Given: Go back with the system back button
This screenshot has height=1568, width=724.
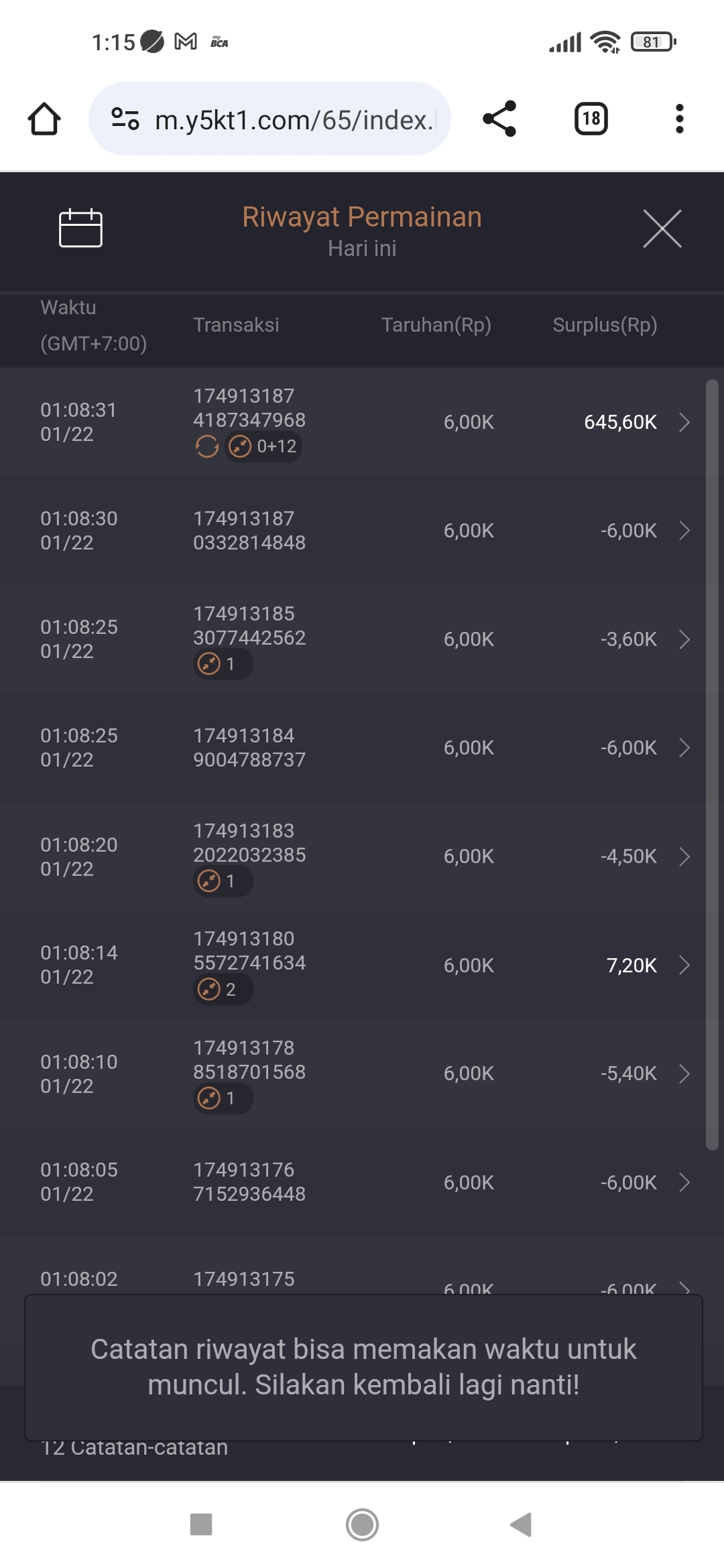Looking at the screenshot, I should coord(521,1524).
